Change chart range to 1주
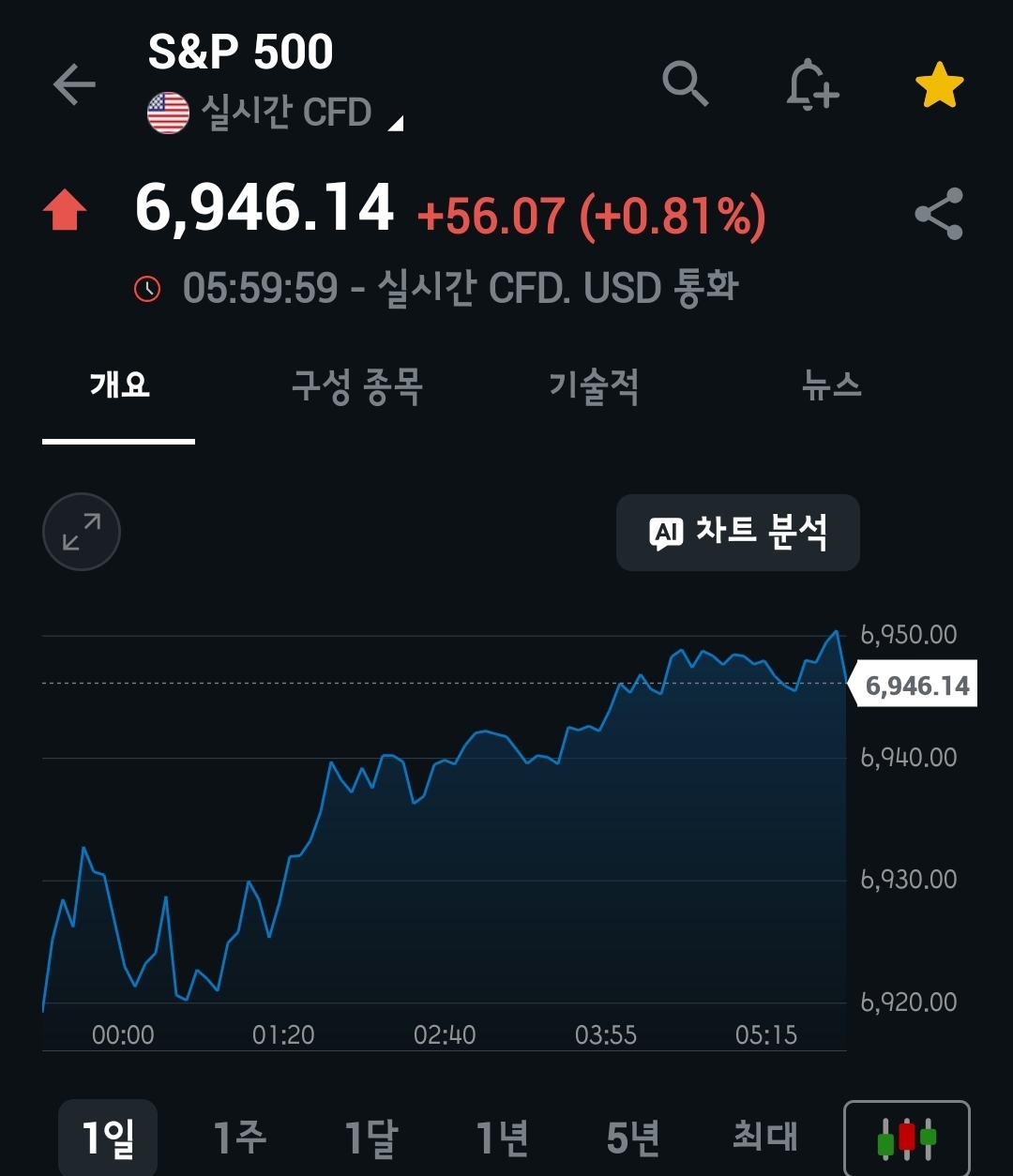 (x=239, y=1138)
